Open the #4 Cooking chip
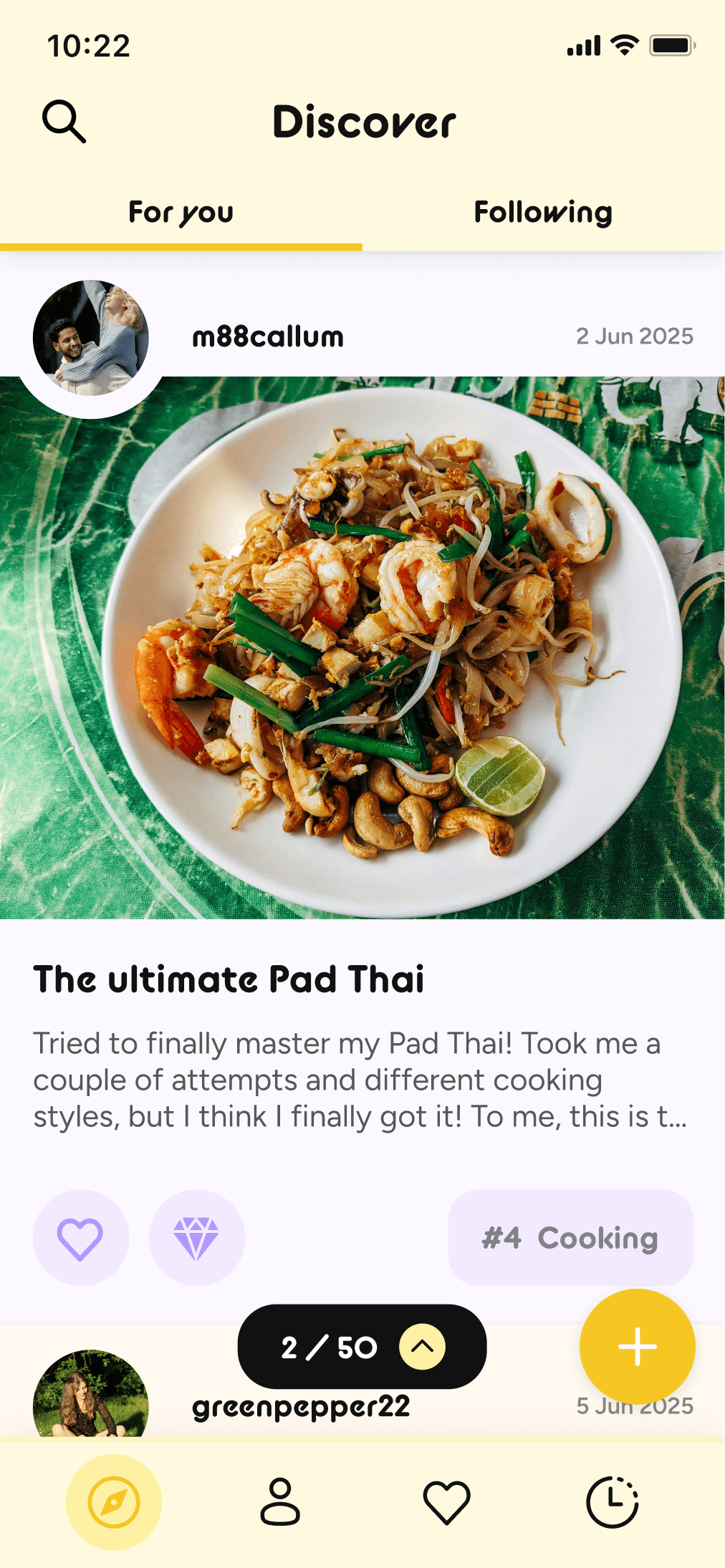Viewport: 725px width, 1568px height. (x=570, y=1238)
